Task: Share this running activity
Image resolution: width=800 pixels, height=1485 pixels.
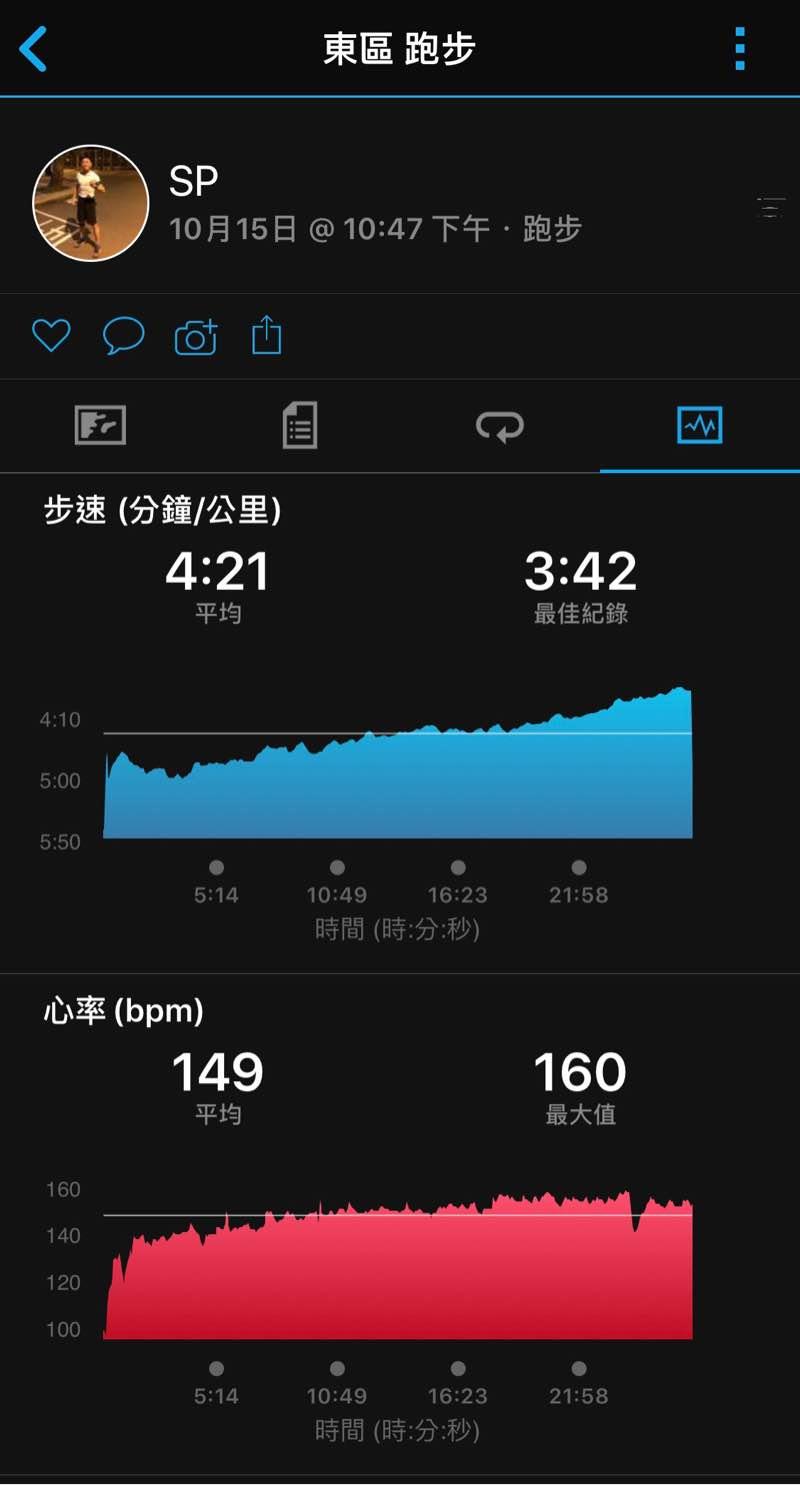Action: pos(267,336)
